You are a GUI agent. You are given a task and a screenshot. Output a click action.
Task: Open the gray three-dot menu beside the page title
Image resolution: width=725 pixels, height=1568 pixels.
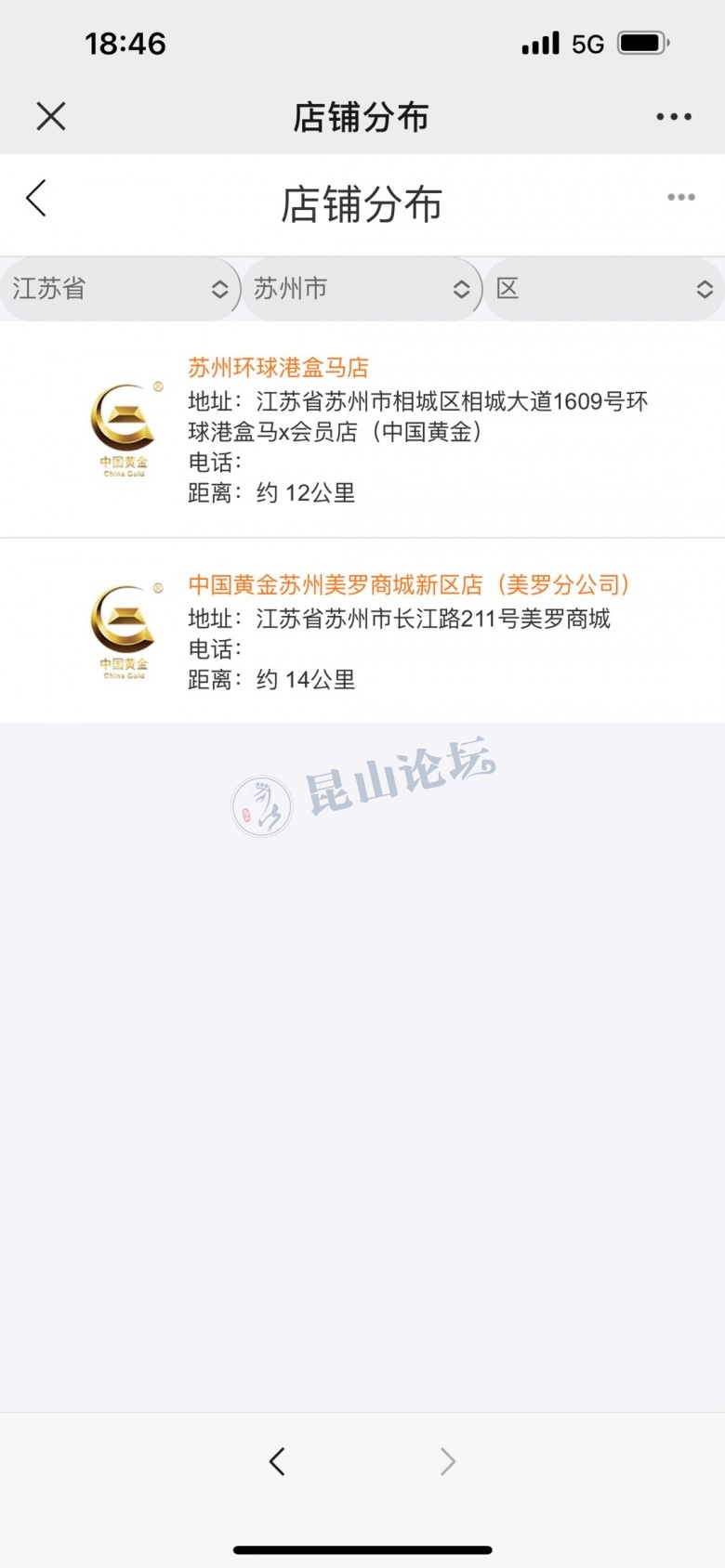click(x=680, y=197)
